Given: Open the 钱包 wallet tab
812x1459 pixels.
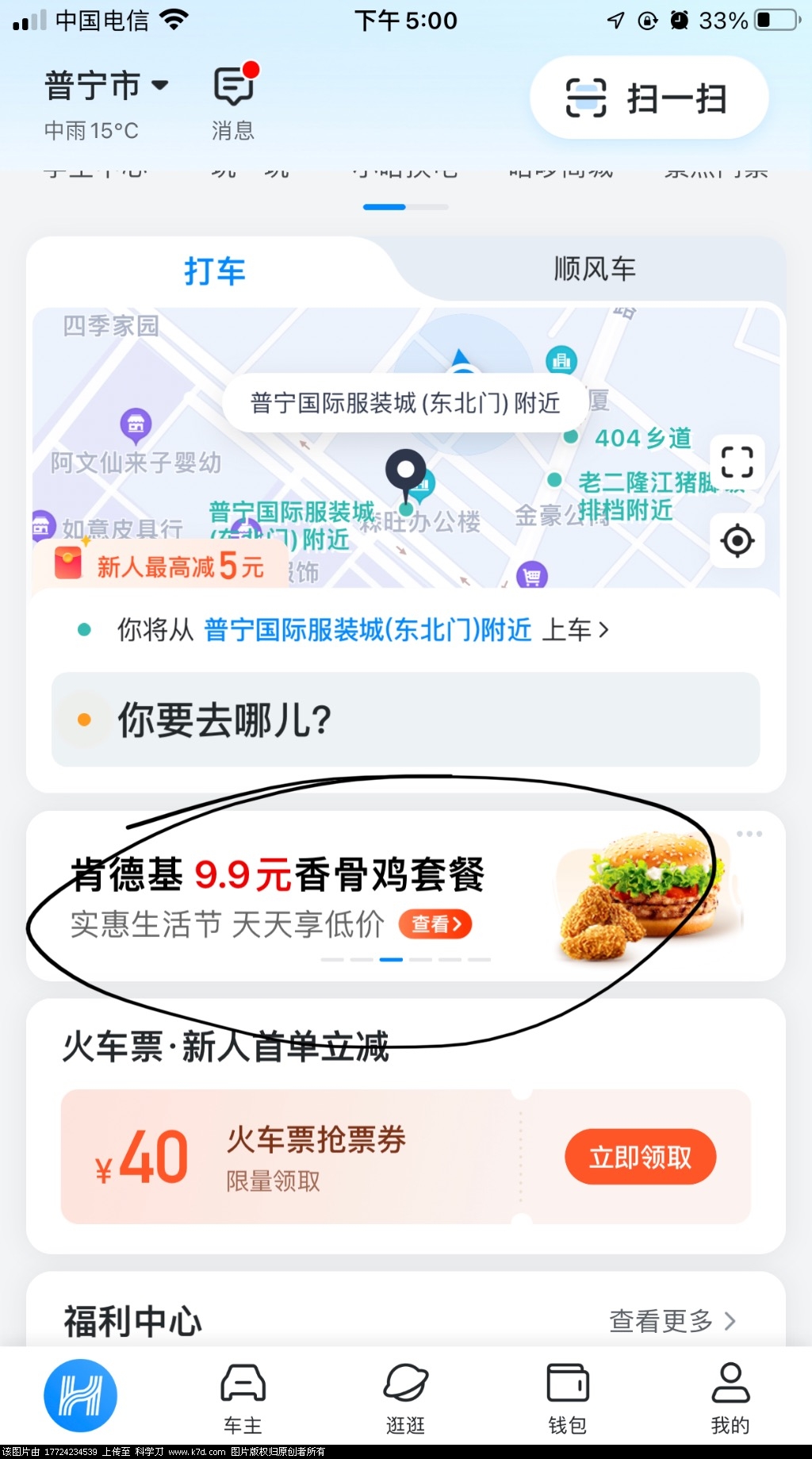Looking at the screenshot, I should coord(568,1399).
